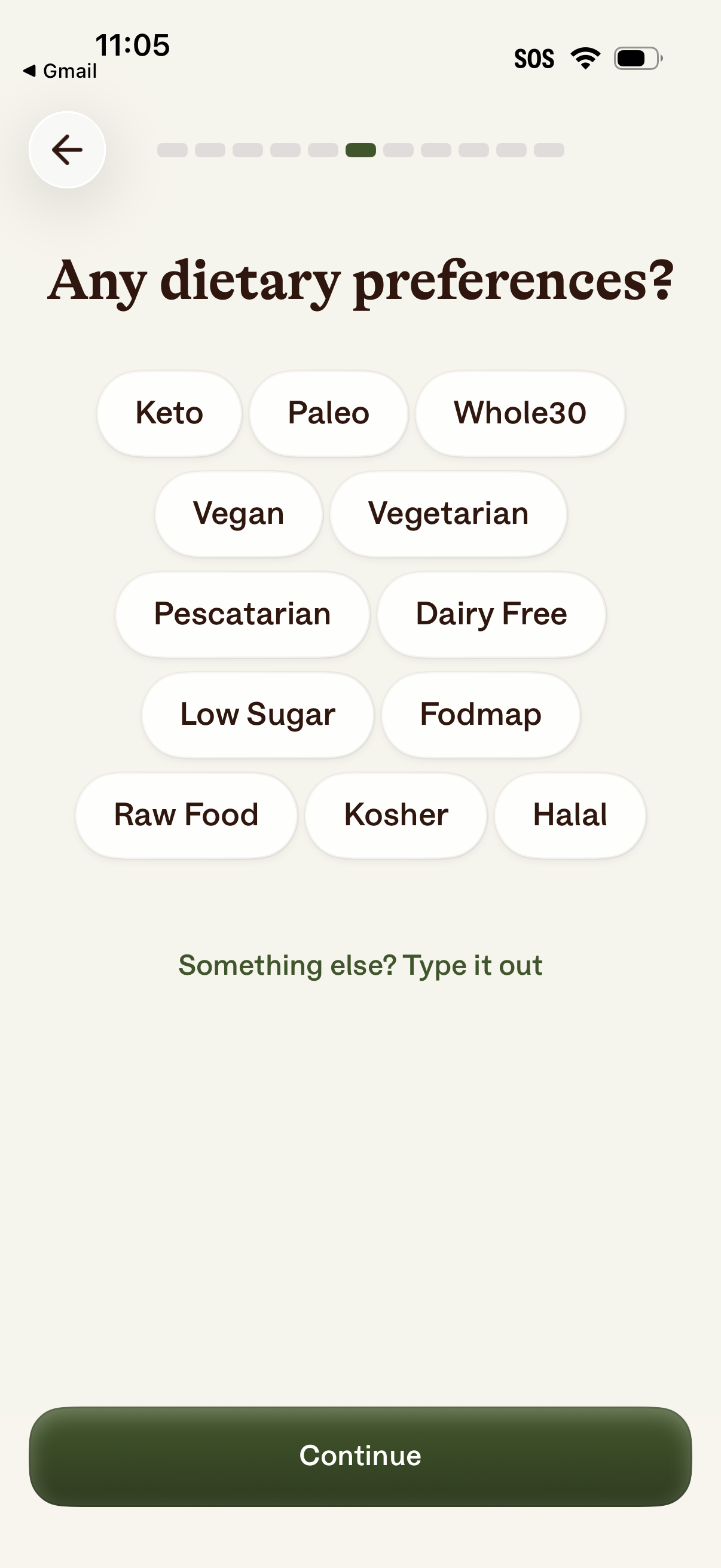The height and width of the screenshot is (1568, 721).
Task: Click the clock in the status bar
Action: (132, 44)
